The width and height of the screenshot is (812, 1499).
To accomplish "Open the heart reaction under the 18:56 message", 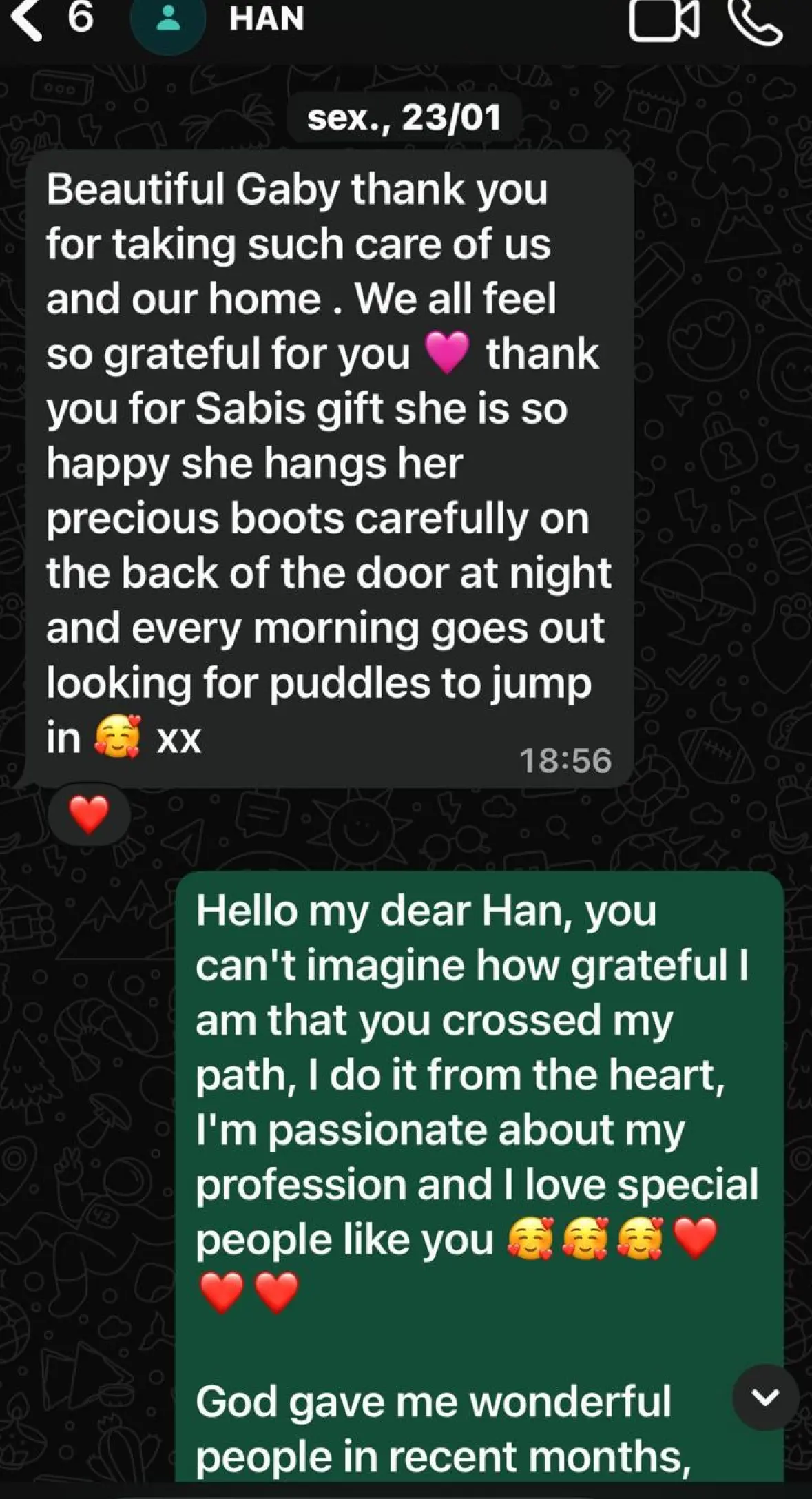I will point(89,814).
